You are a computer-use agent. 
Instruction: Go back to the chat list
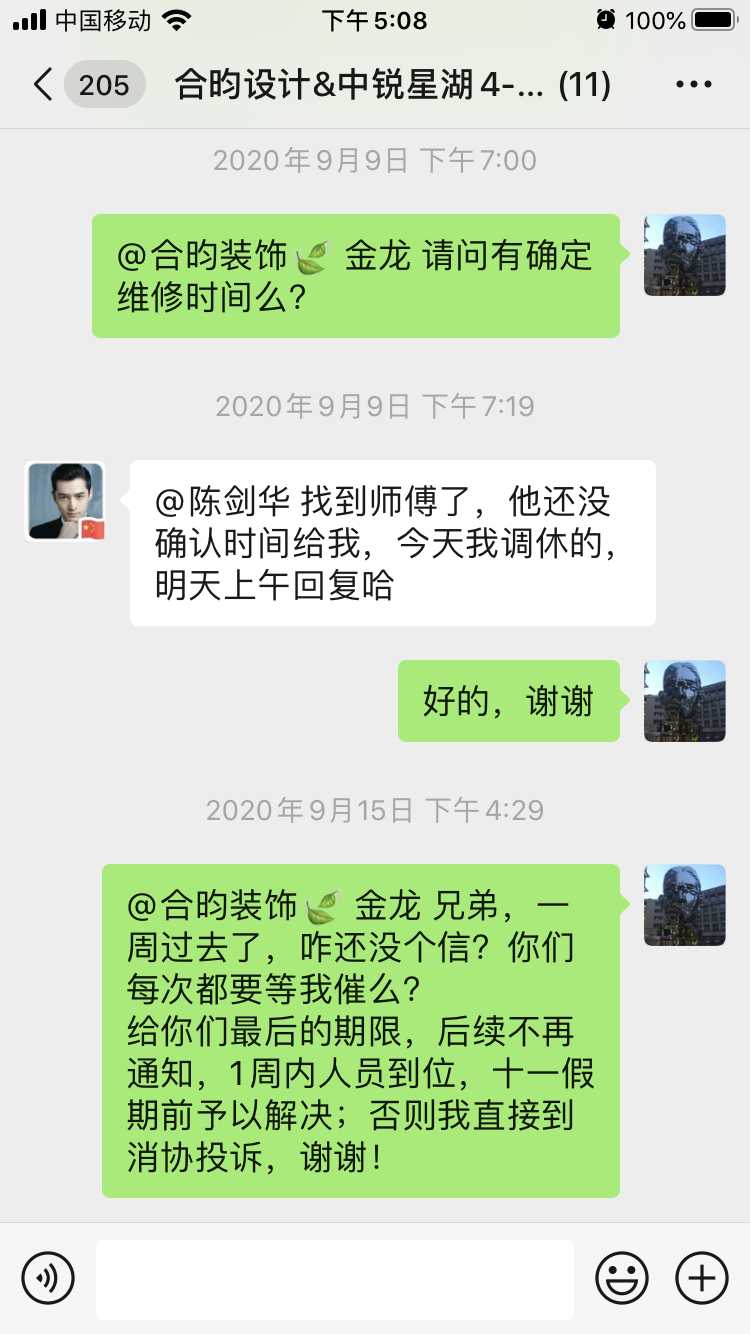coord(42,85)
